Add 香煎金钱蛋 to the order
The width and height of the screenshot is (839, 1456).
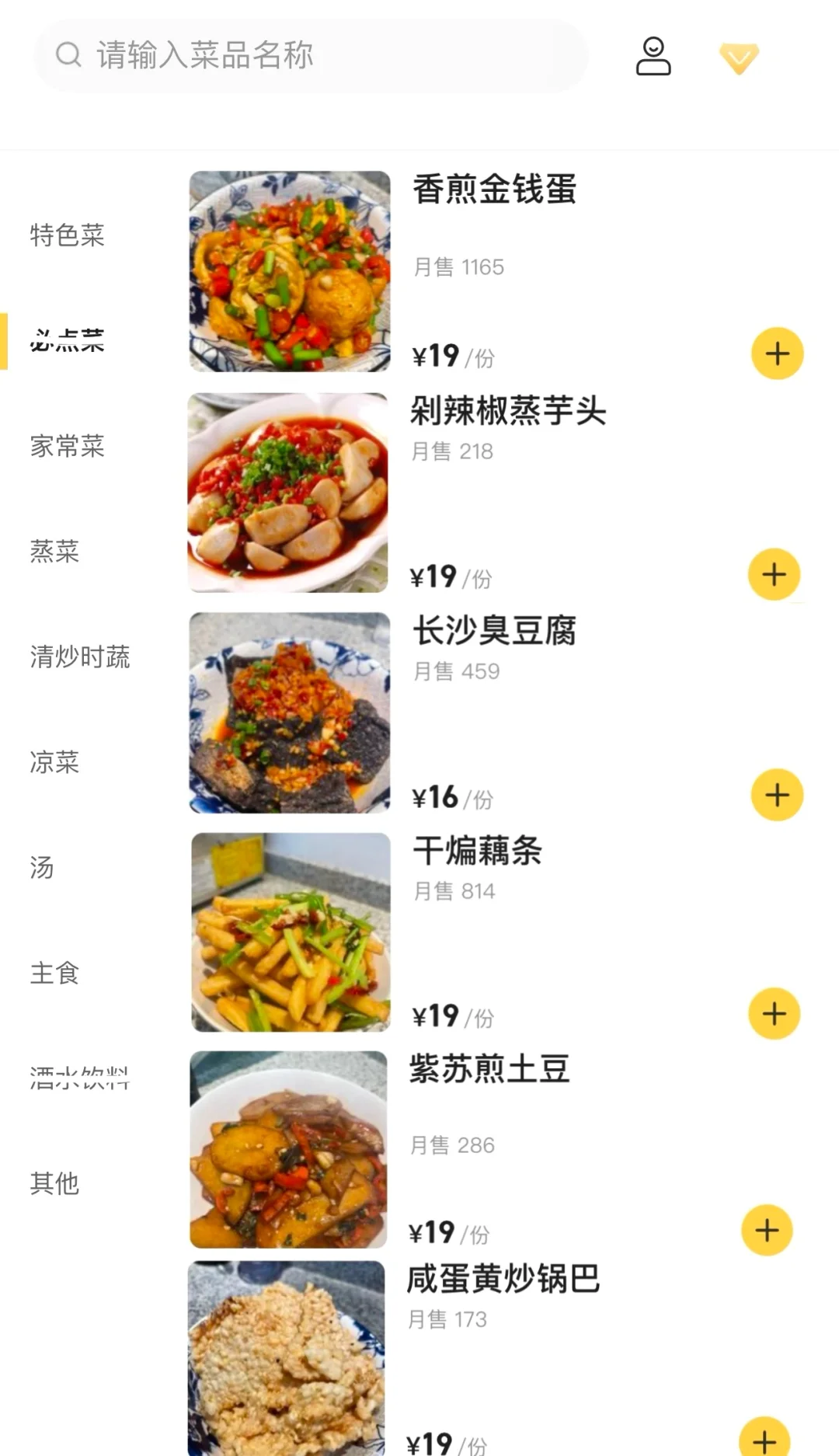point(777,354)
